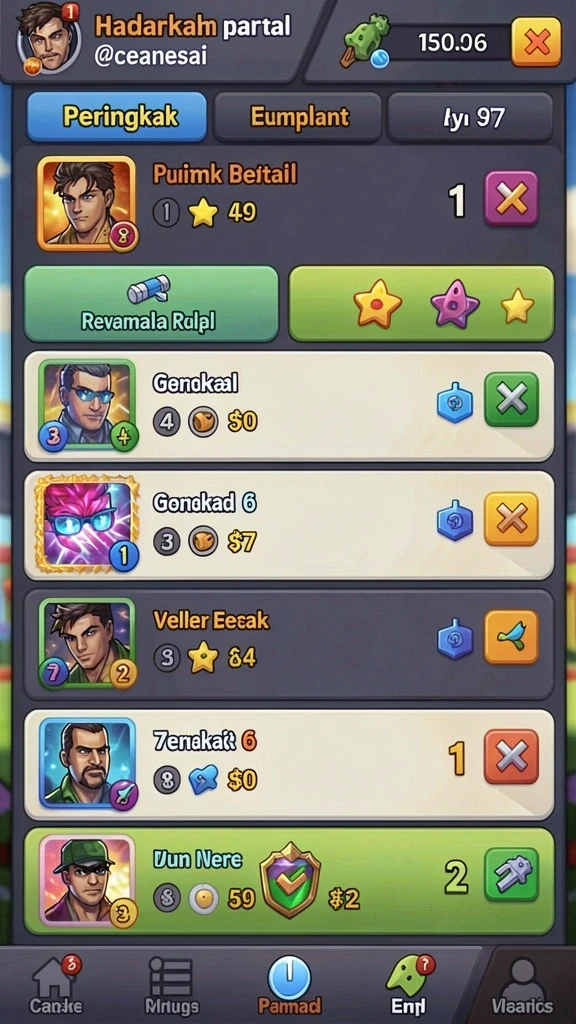Viewport: 576px width, 1024px height.
Task: Tap the orange X on Gonokad 6 row
Action: (511, 519)
